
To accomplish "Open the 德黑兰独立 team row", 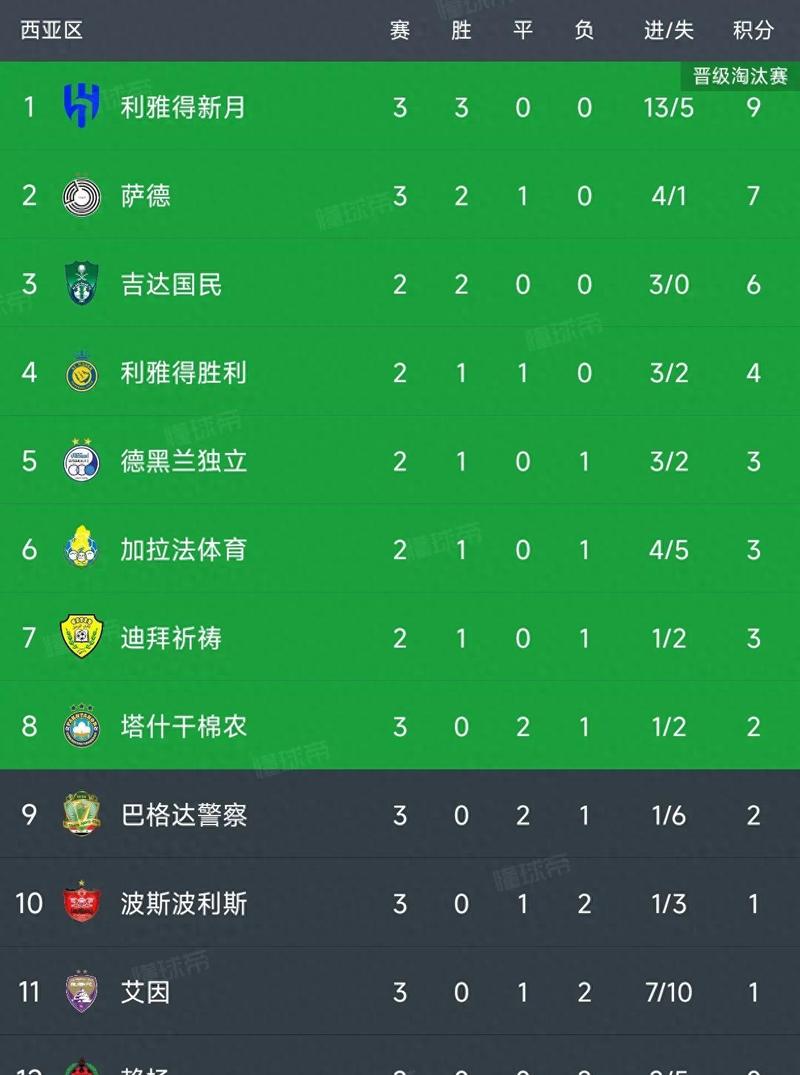I will [184, 461].
